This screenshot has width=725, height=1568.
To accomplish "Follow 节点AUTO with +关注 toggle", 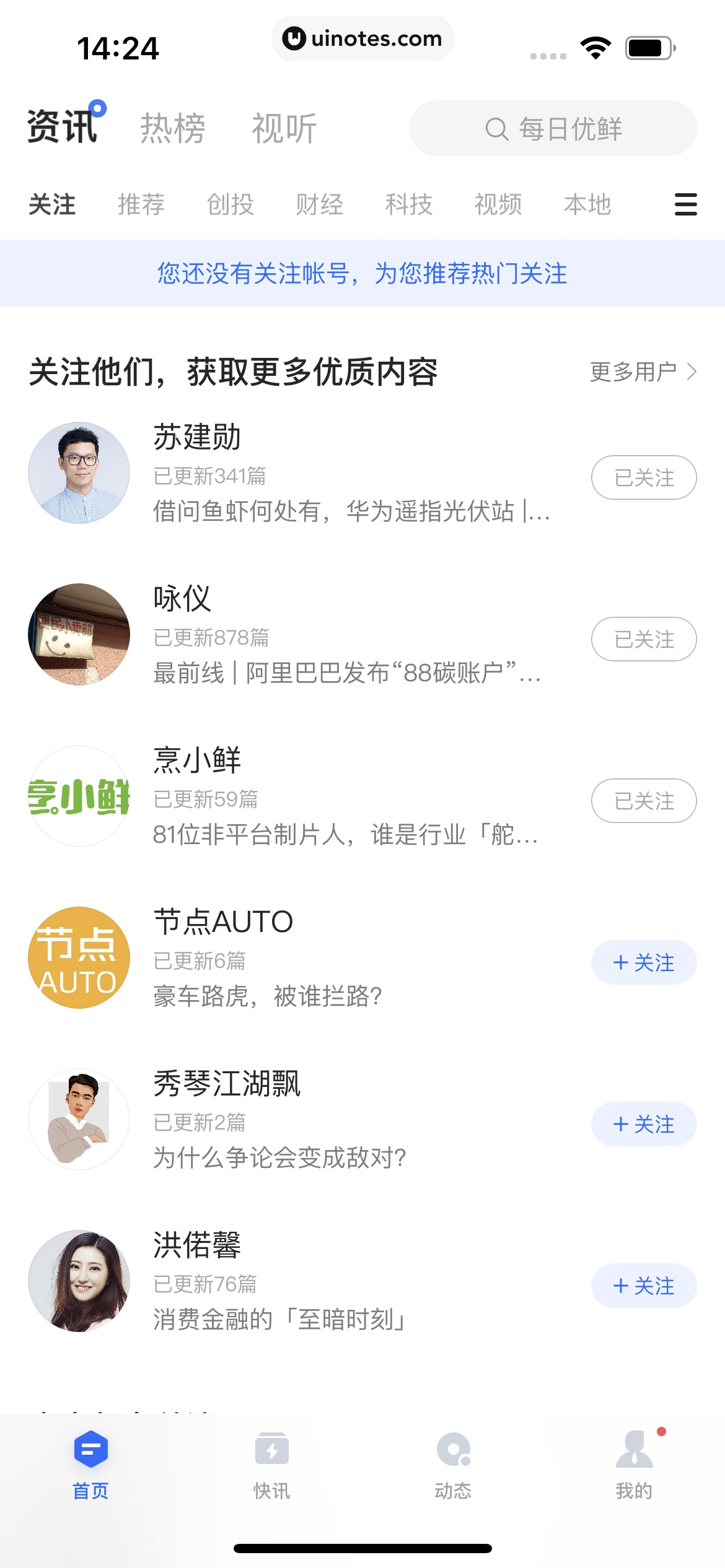I will pos(644,962).
